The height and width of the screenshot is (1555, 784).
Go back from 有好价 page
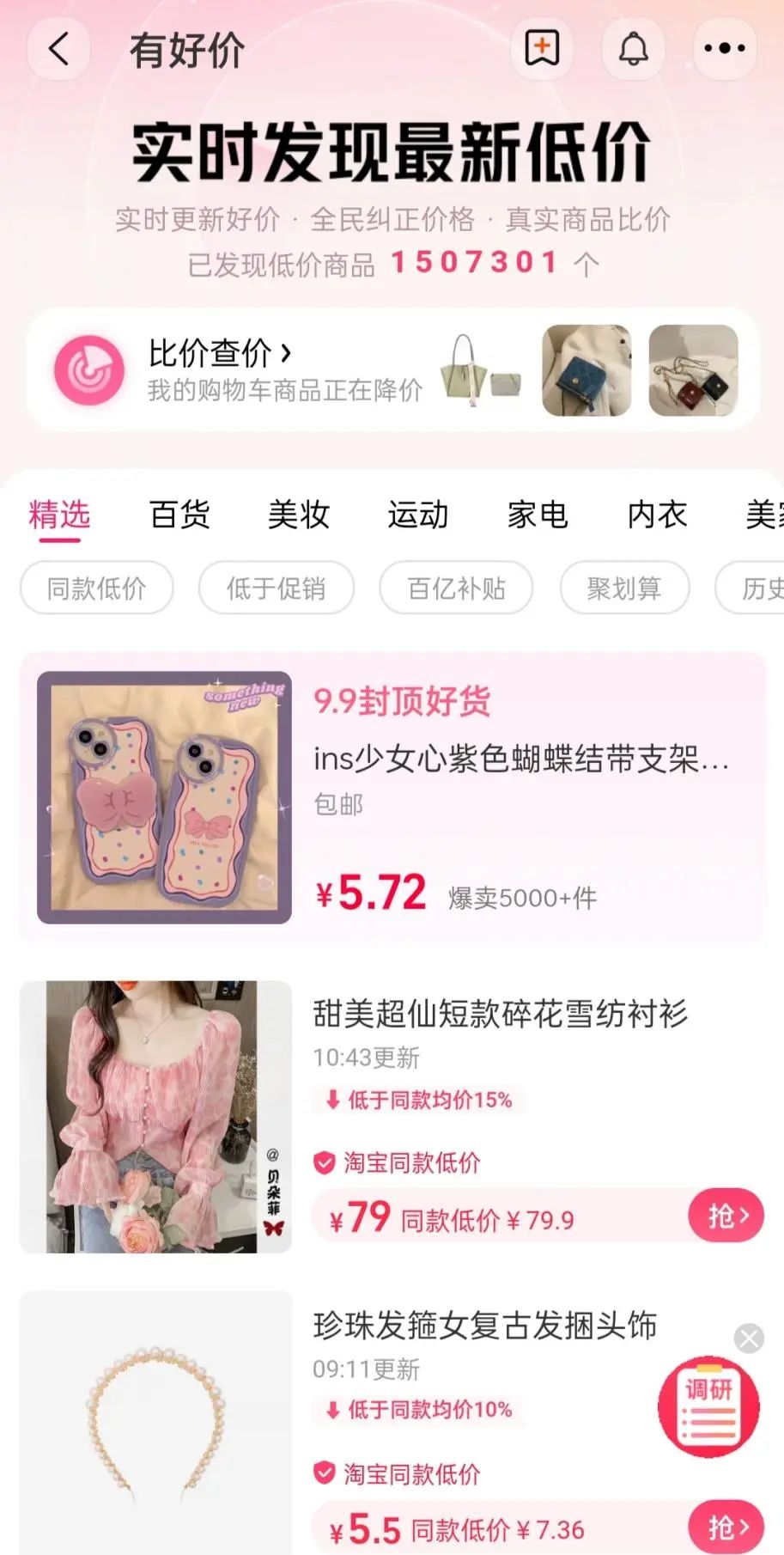[58, 49]
